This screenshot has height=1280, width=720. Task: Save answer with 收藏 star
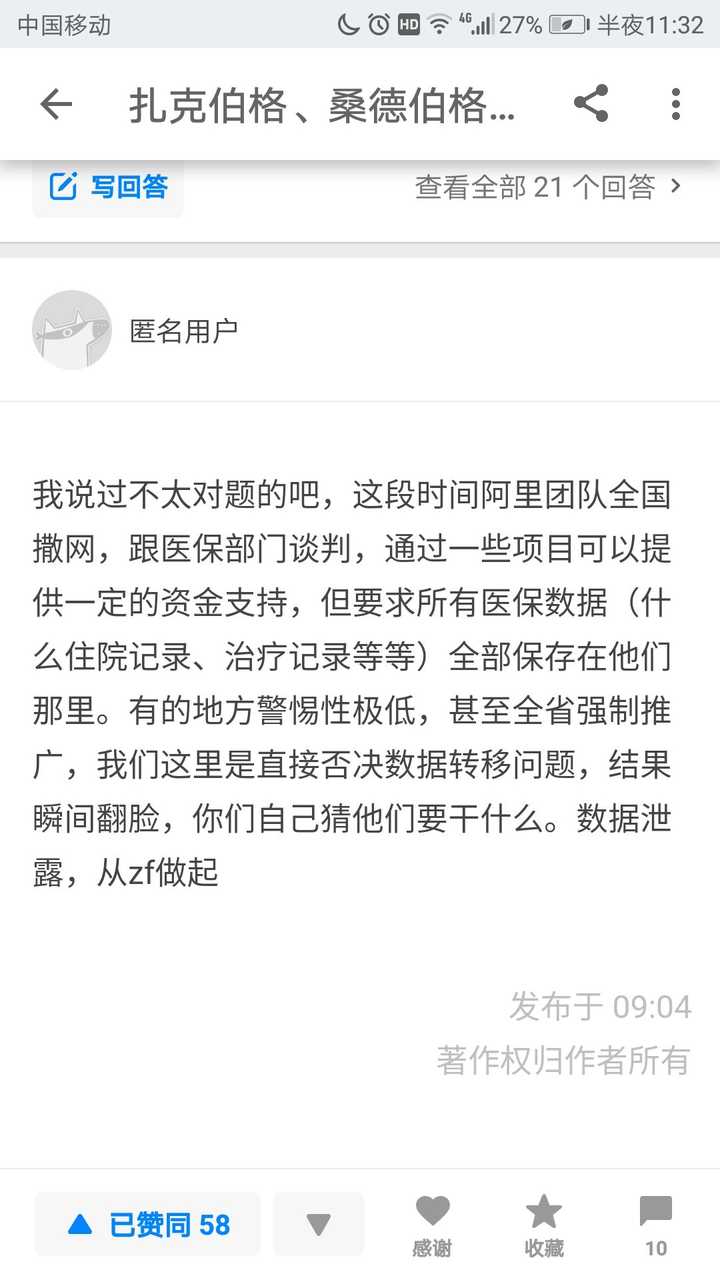pyautogui.click(x=544, y=1225)
